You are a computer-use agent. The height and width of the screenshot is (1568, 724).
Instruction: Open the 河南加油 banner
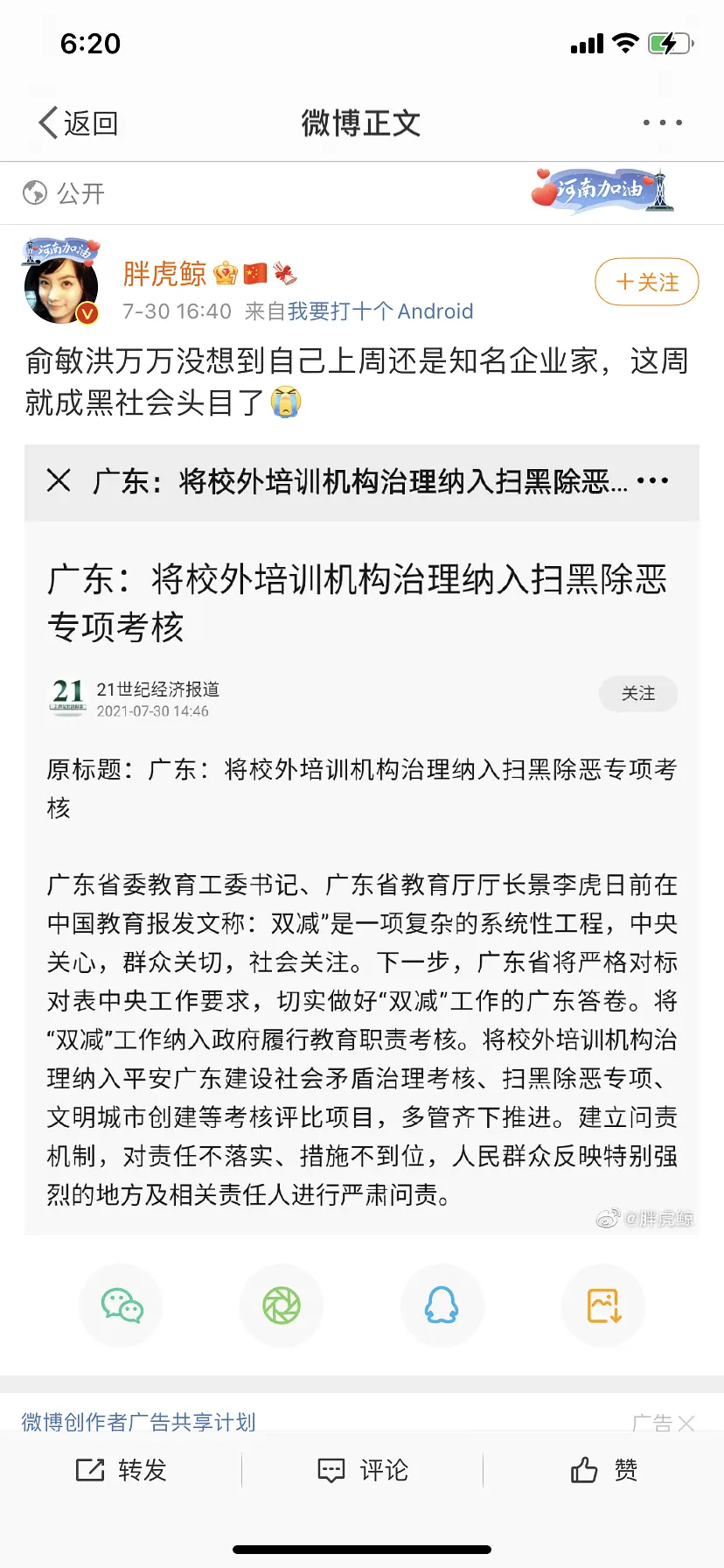[x=602, y=190]
